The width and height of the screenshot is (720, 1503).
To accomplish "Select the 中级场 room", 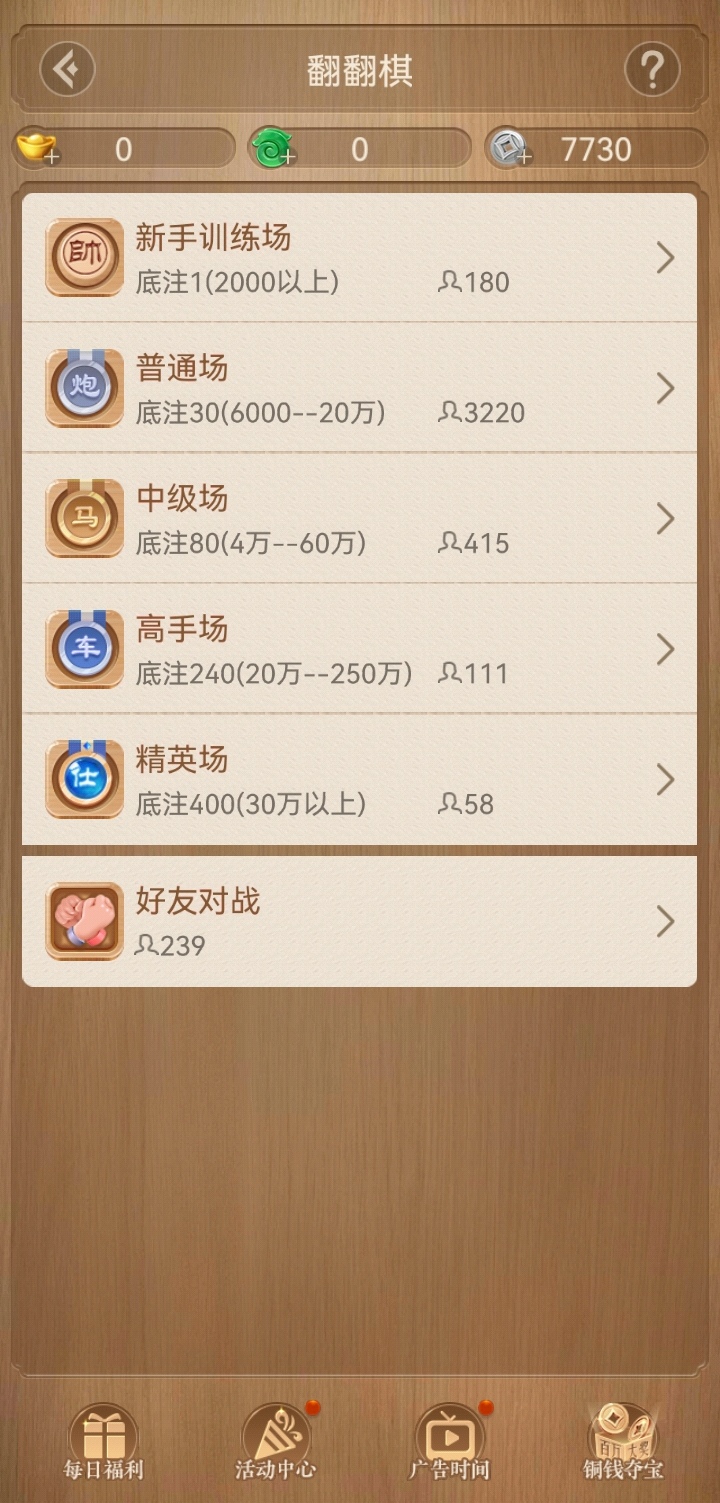I will tap(359, 518).
